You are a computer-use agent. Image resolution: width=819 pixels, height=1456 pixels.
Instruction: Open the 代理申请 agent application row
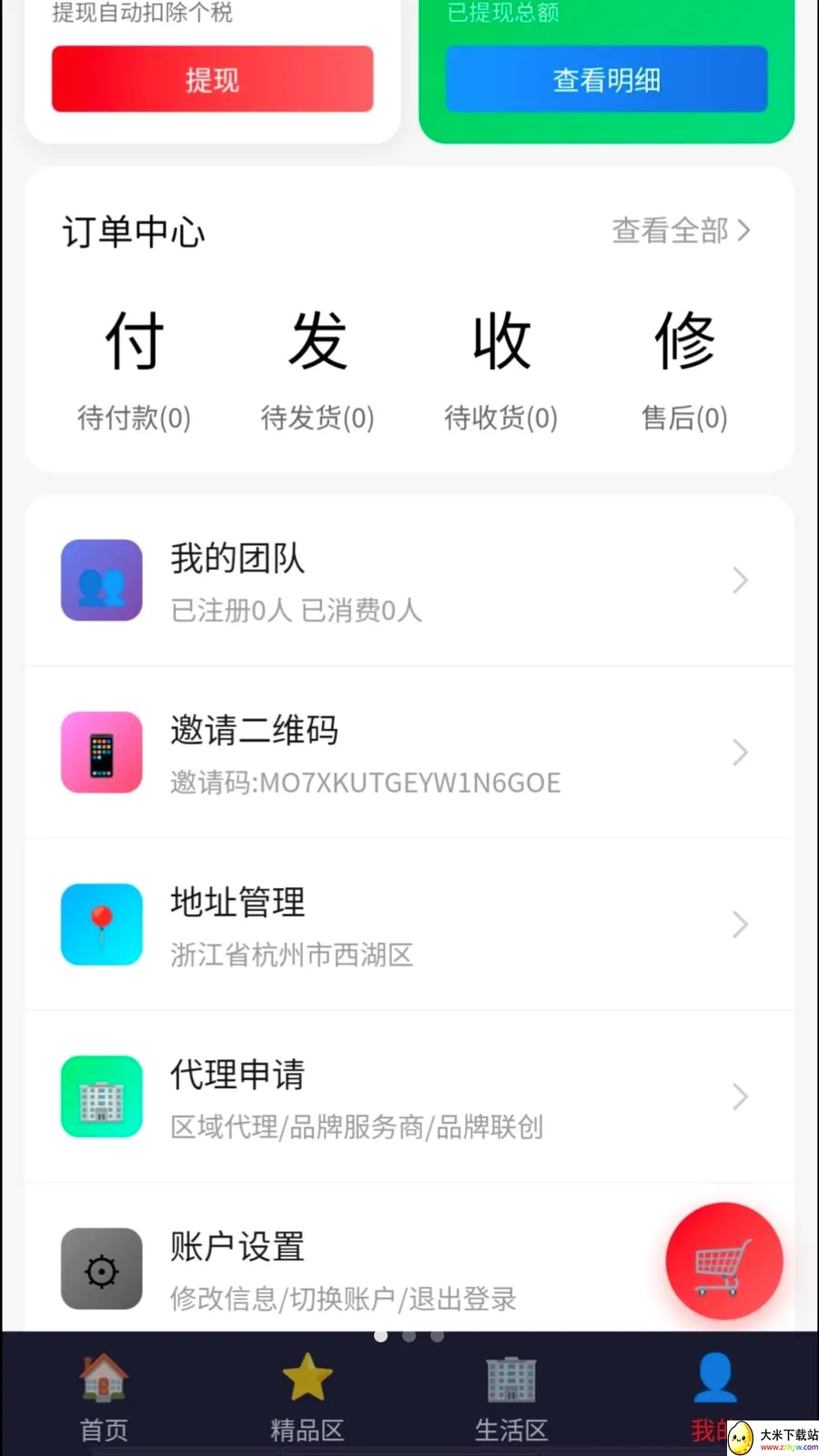coord(409,1097)
